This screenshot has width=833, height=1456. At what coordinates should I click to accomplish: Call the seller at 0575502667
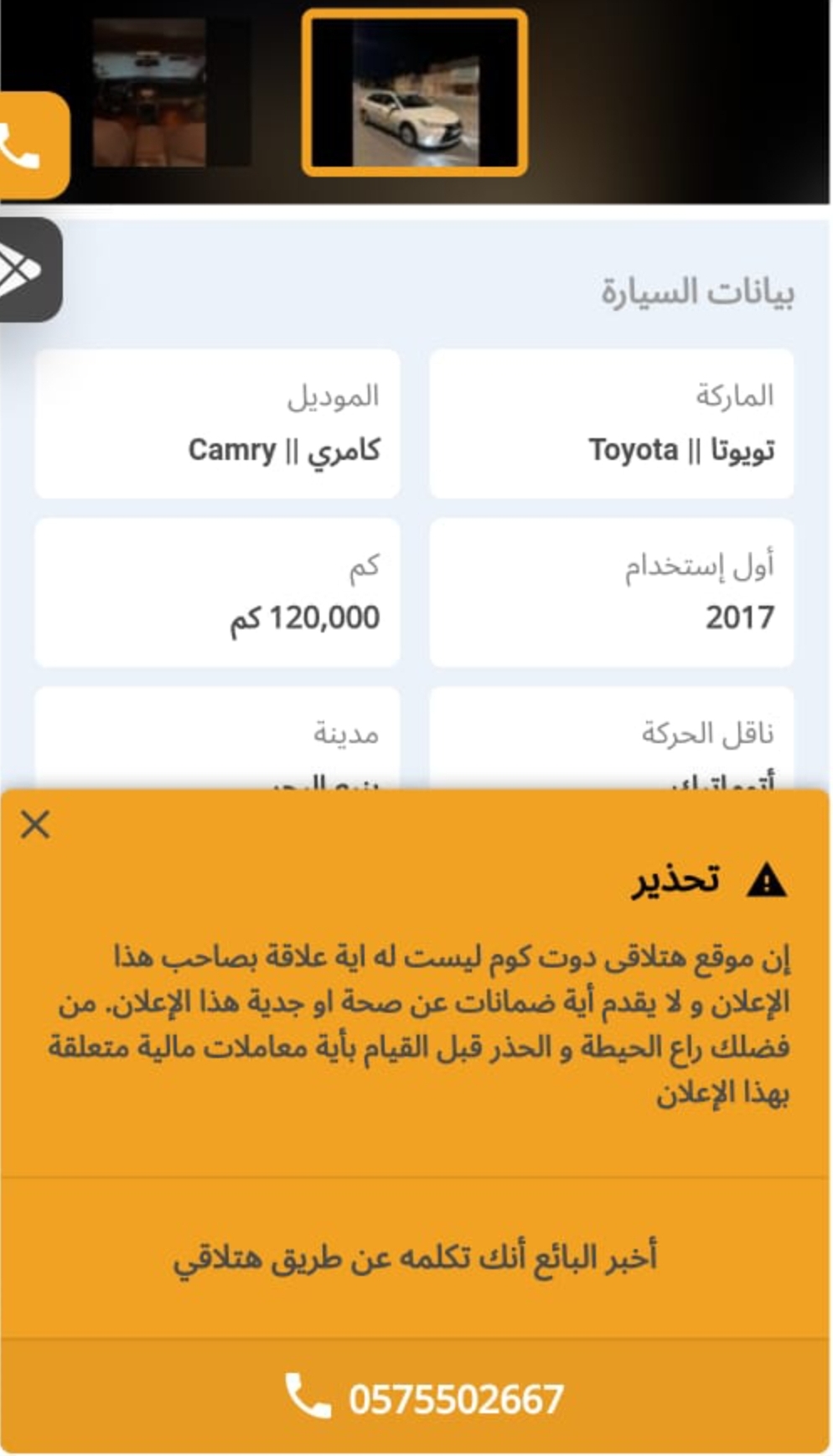click(x=416, y=1396)
